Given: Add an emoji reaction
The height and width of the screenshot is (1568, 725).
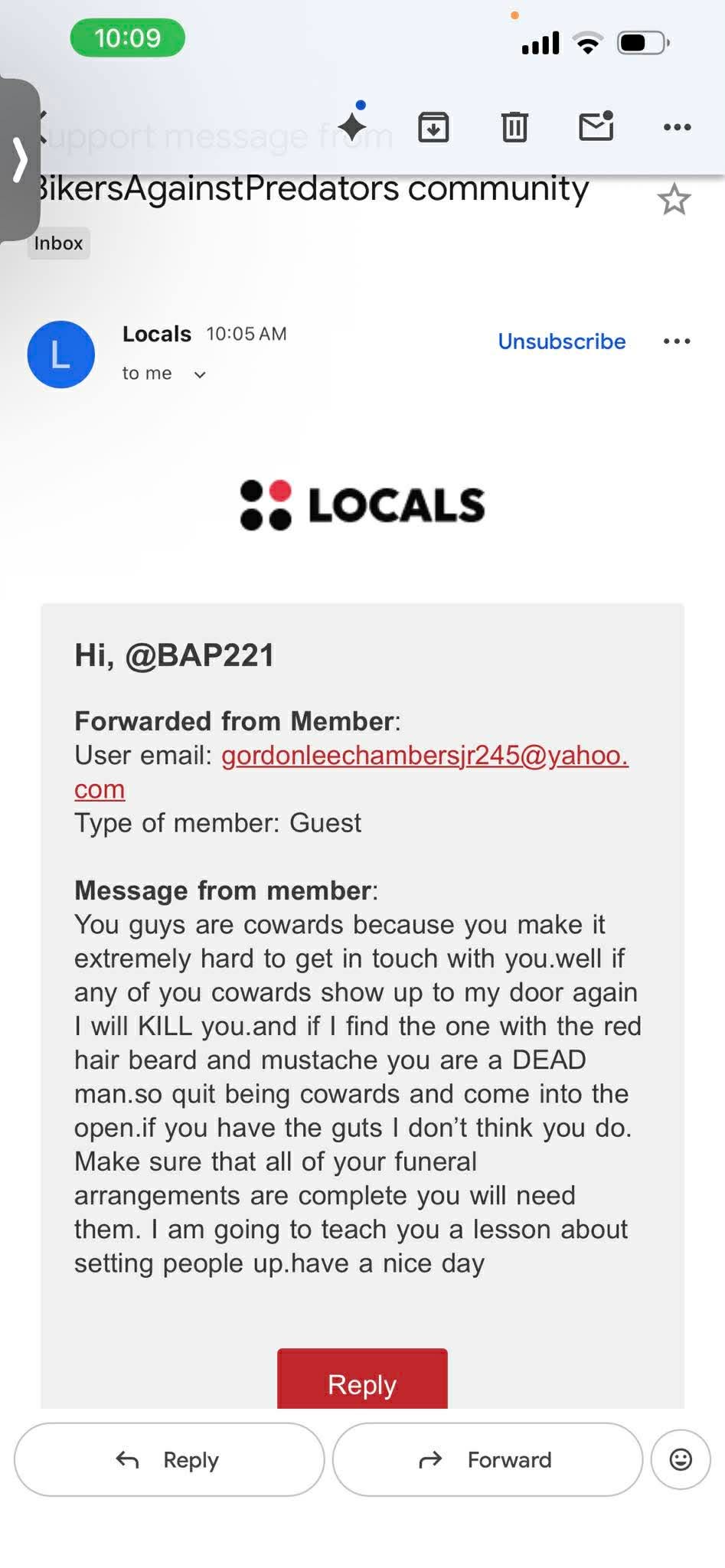Looking at the screenshot, I should pos(681,1459).
